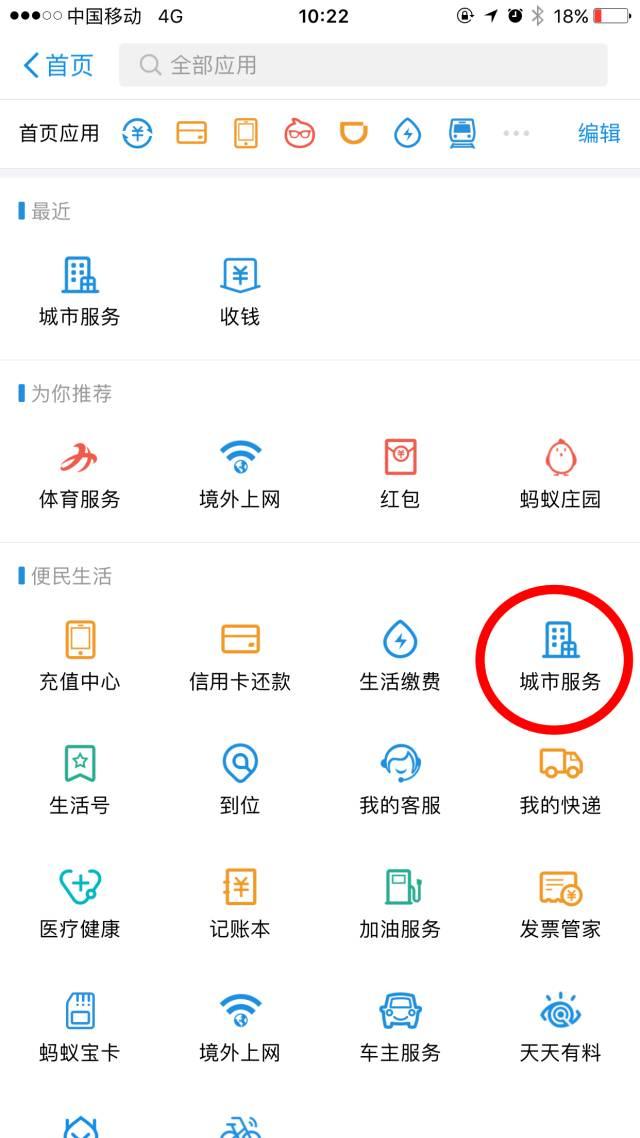Tap the 全部应用 search field
This screenshot has height=1138, width=640.
pyautogui.click(x=362, y=66)
